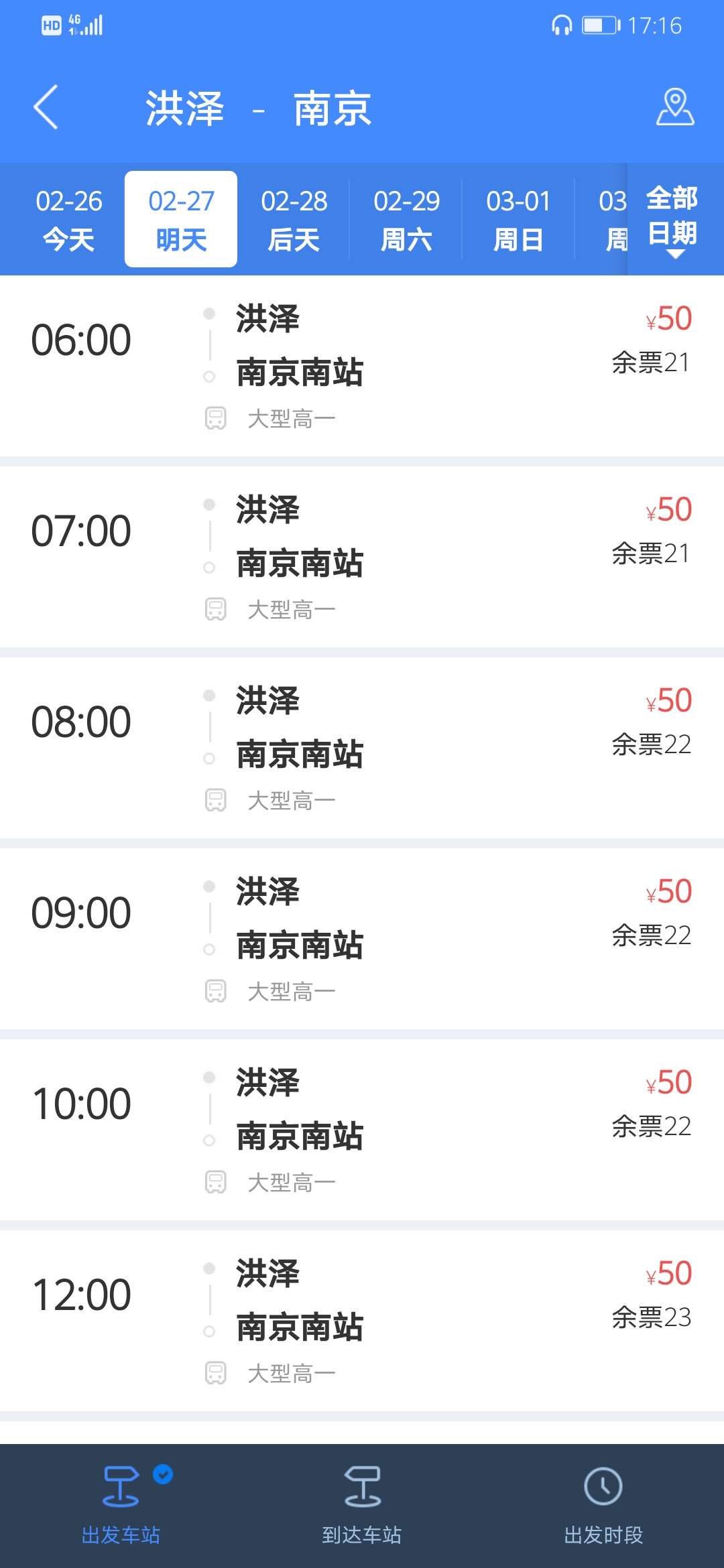Go back from the 洪泽-南京 route page

[46, 107]
